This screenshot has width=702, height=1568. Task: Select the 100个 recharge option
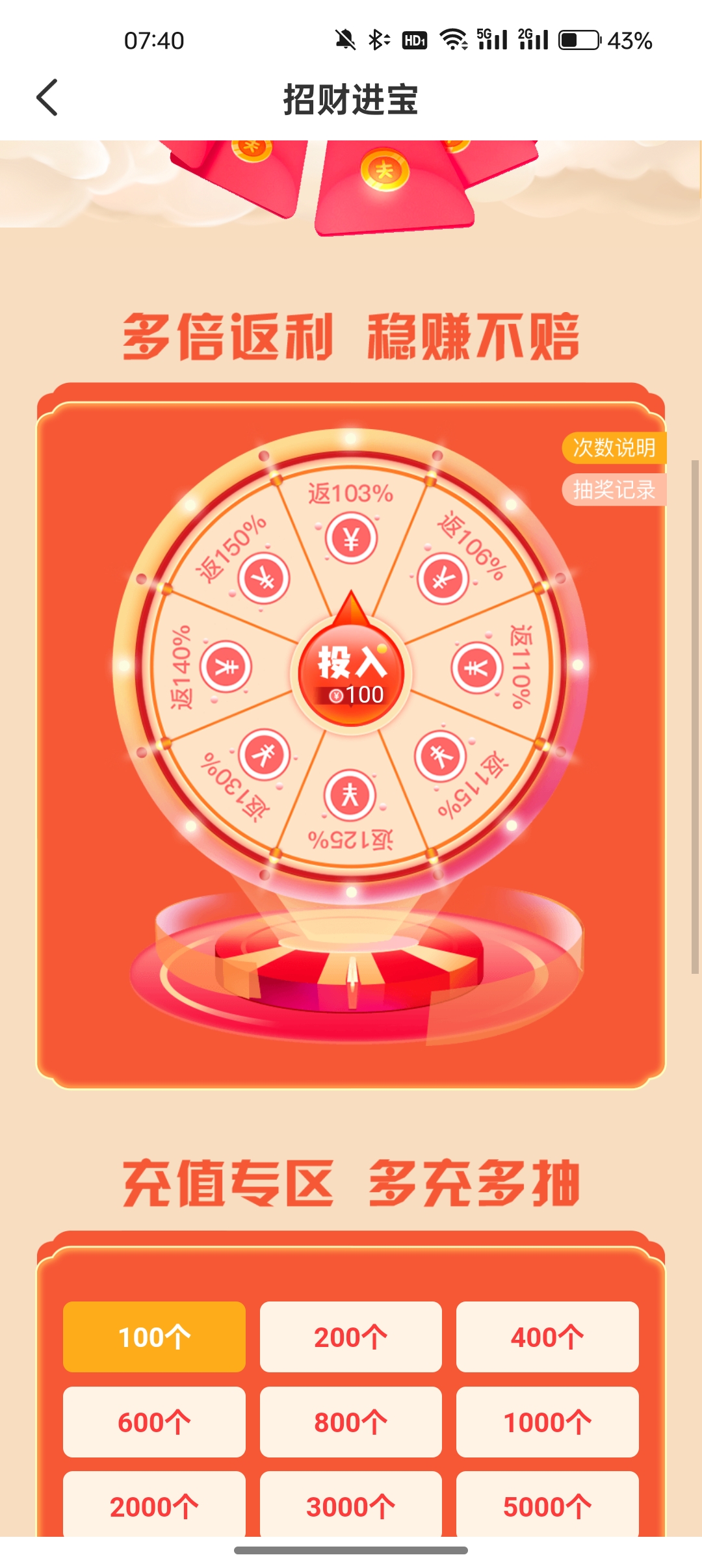coord(154,1337)
